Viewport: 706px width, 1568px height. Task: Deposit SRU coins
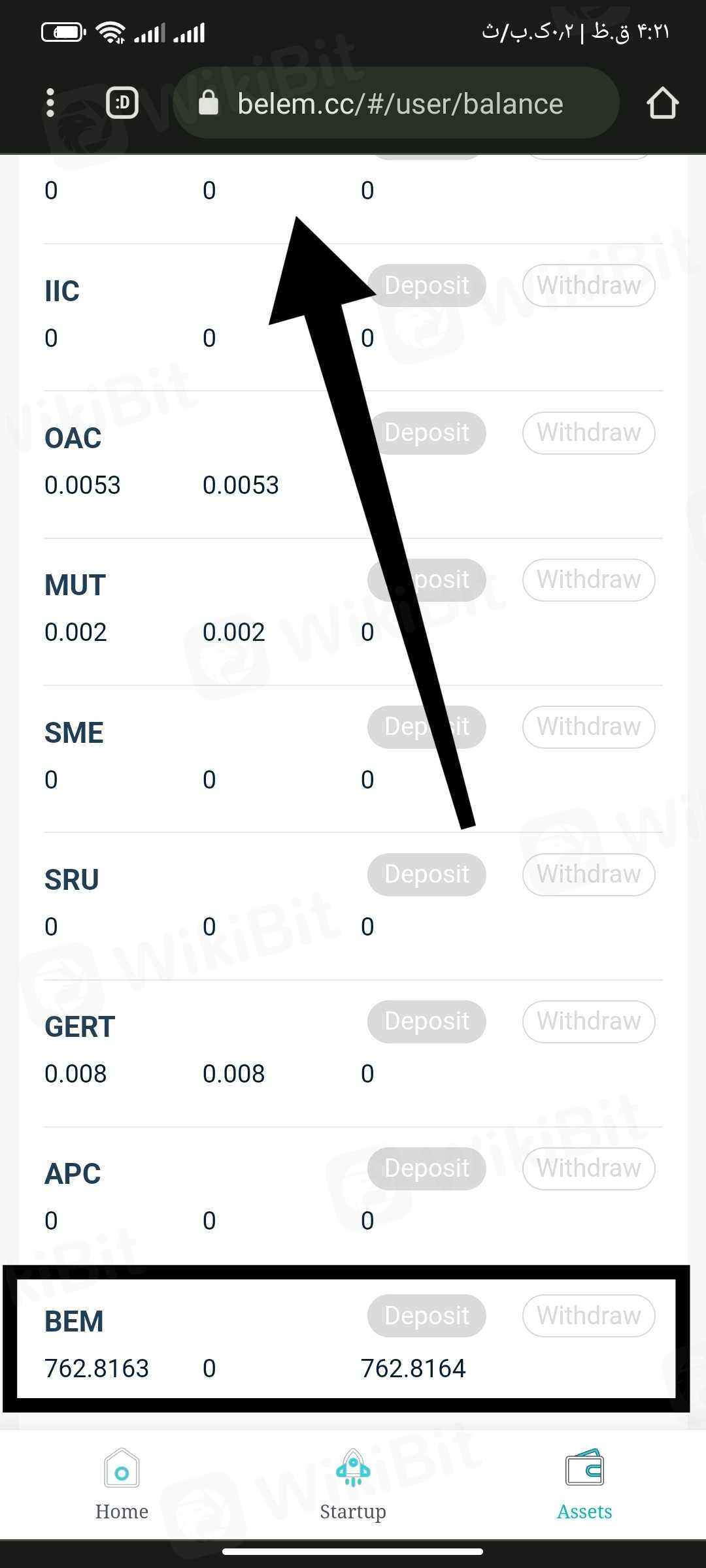[427, 874]
